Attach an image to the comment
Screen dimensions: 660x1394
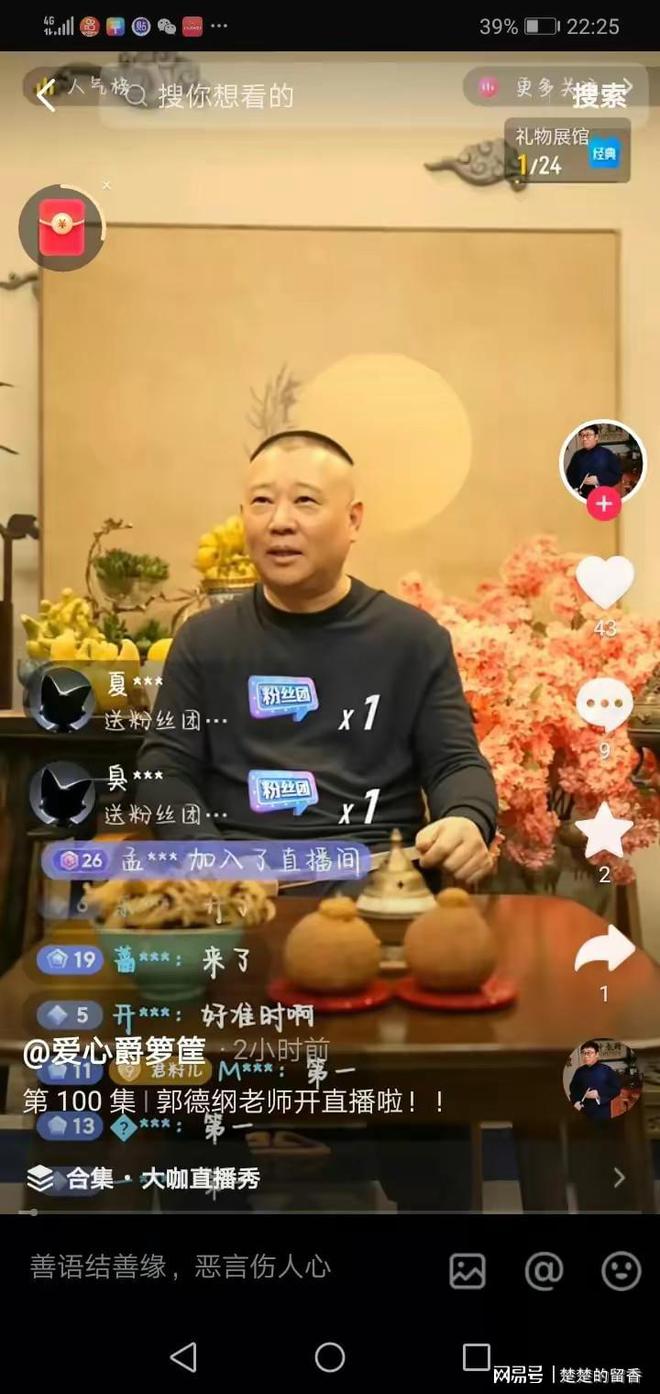(x=467, y=1270)
